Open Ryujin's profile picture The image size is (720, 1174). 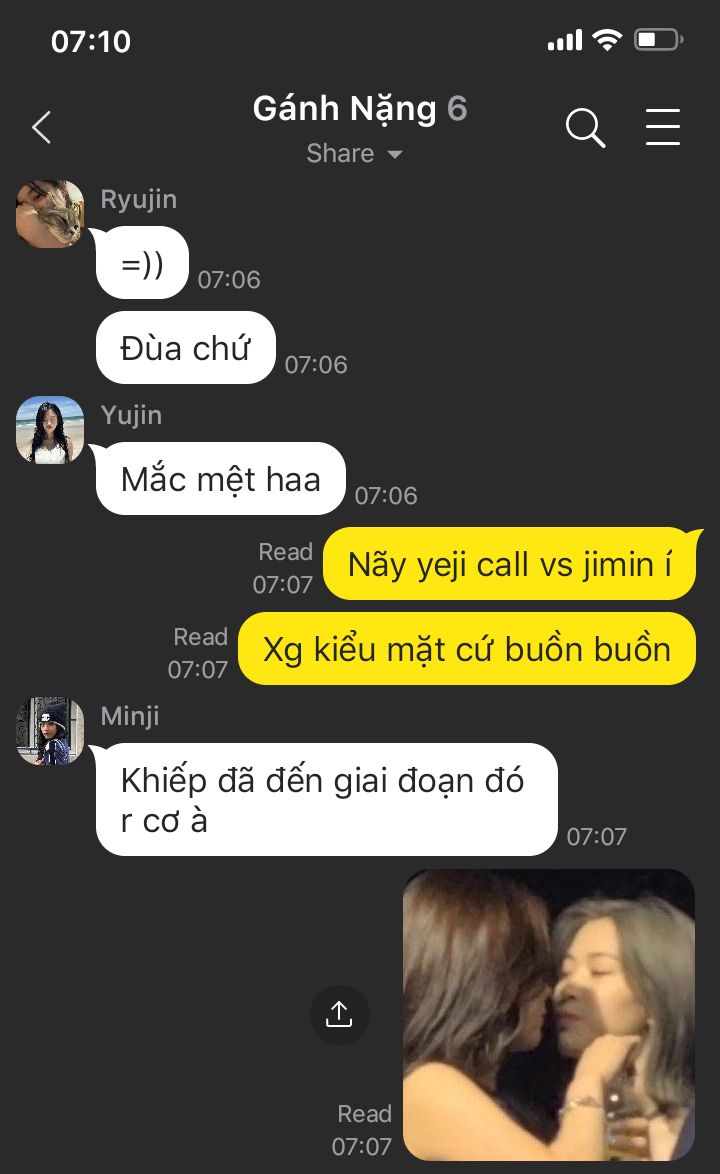pyautogui.click(x=50, y=214)
